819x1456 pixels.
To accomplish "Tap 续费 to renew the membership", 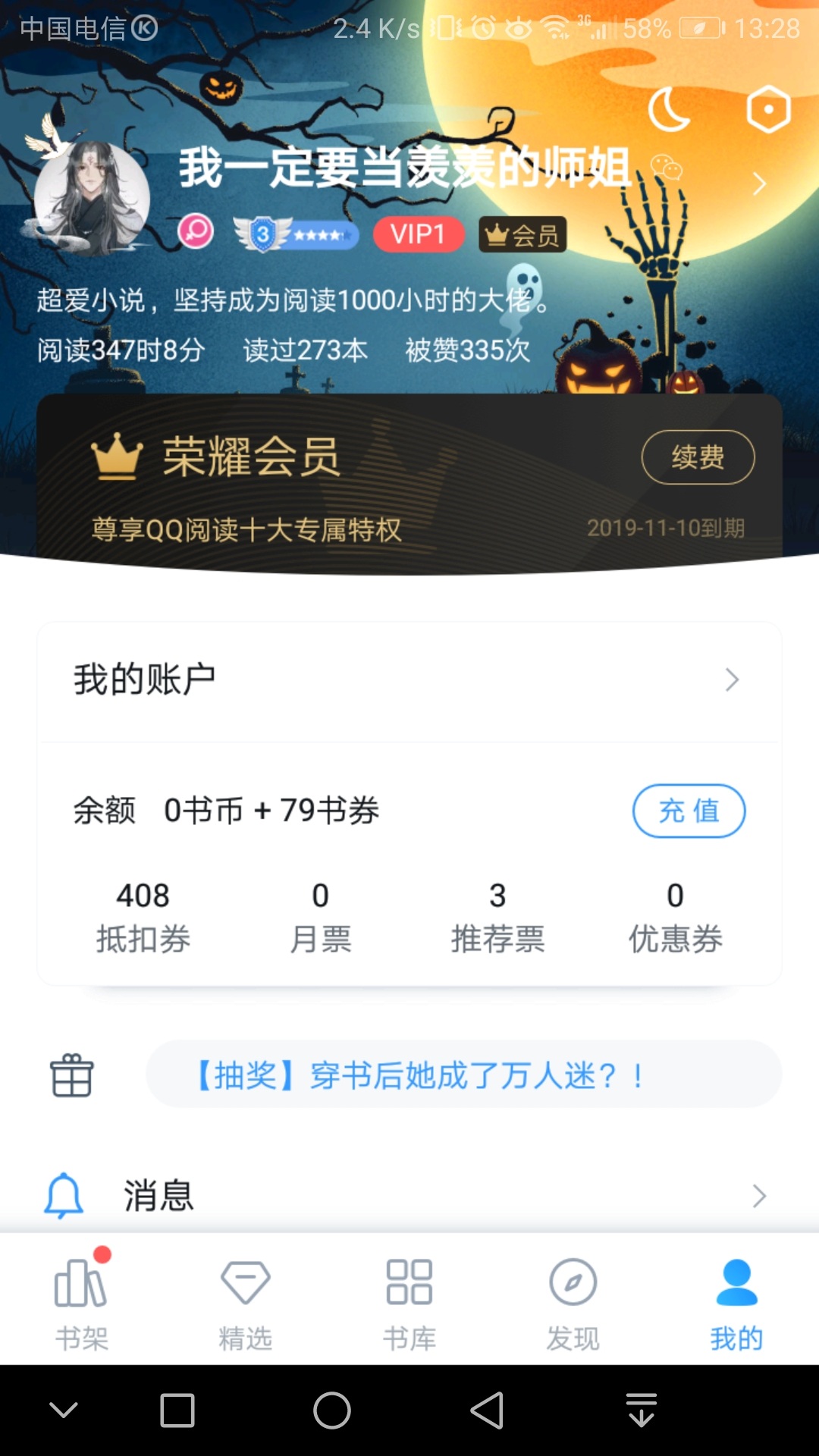I will tap(698, 457).
